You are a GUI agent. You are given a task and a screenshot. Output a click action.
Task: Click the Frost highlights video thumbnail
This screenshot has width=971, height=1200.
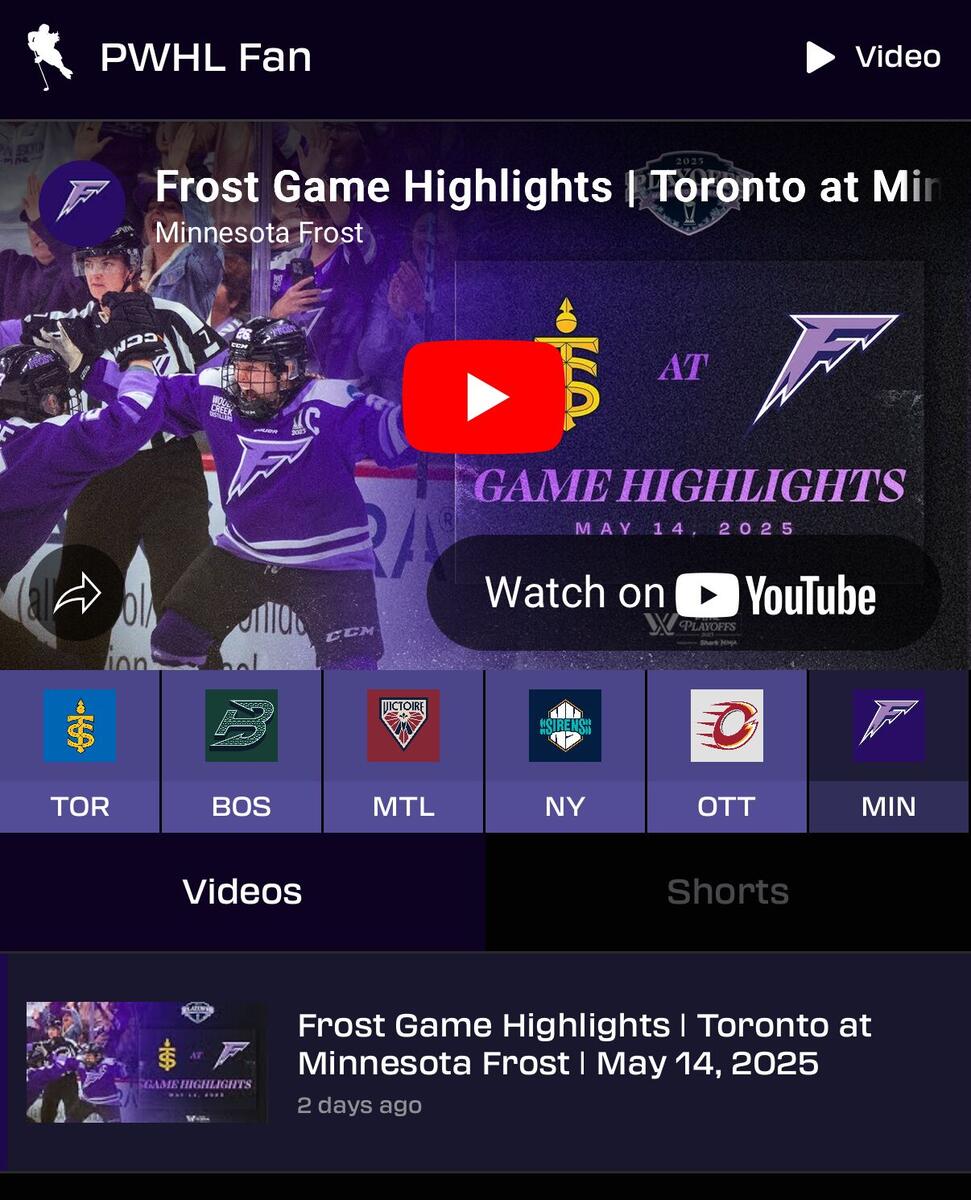click(145, 1061)
